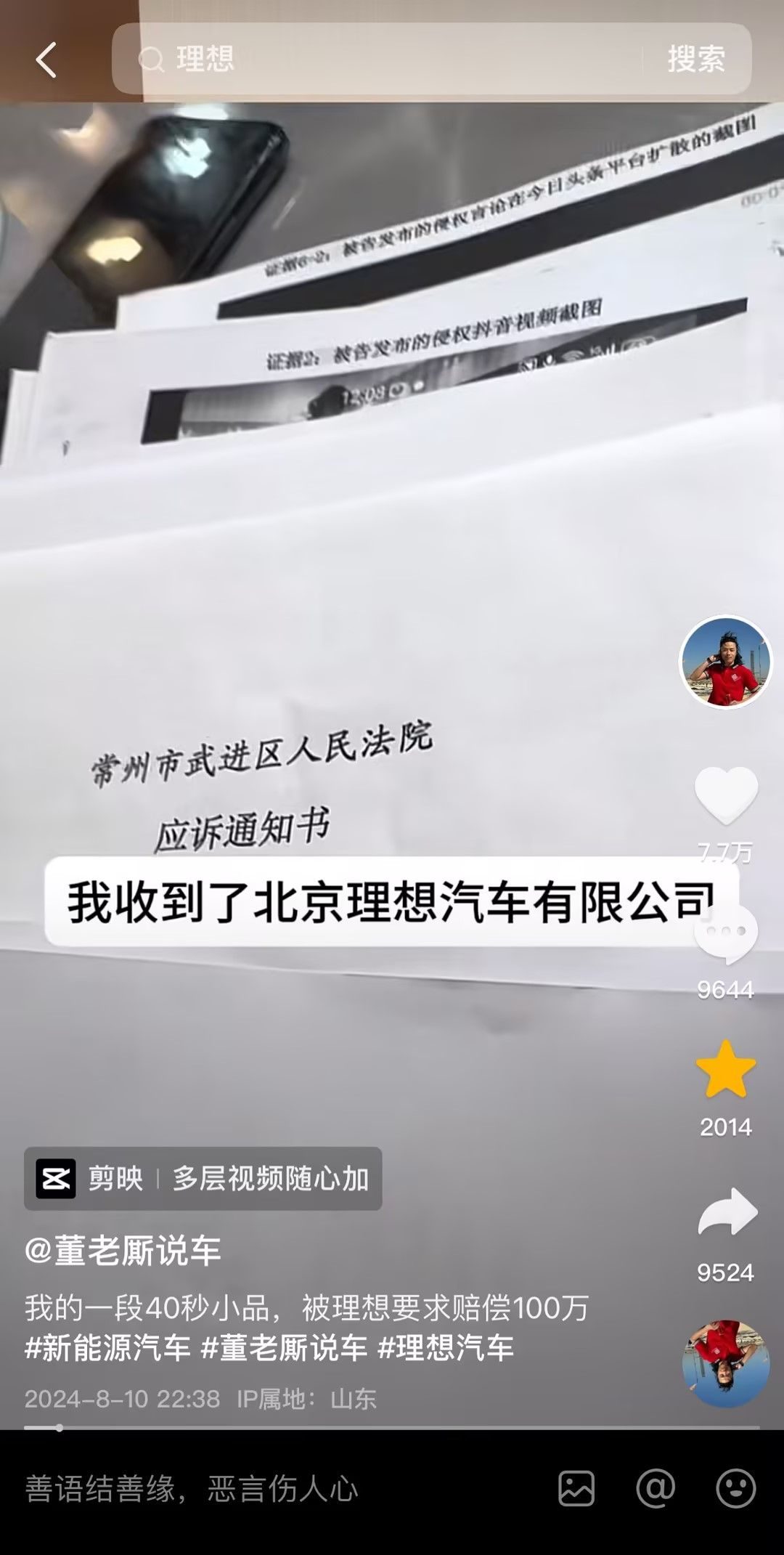Seek on the video progress bar
Screen dimensions: 784x1555
392,1427
